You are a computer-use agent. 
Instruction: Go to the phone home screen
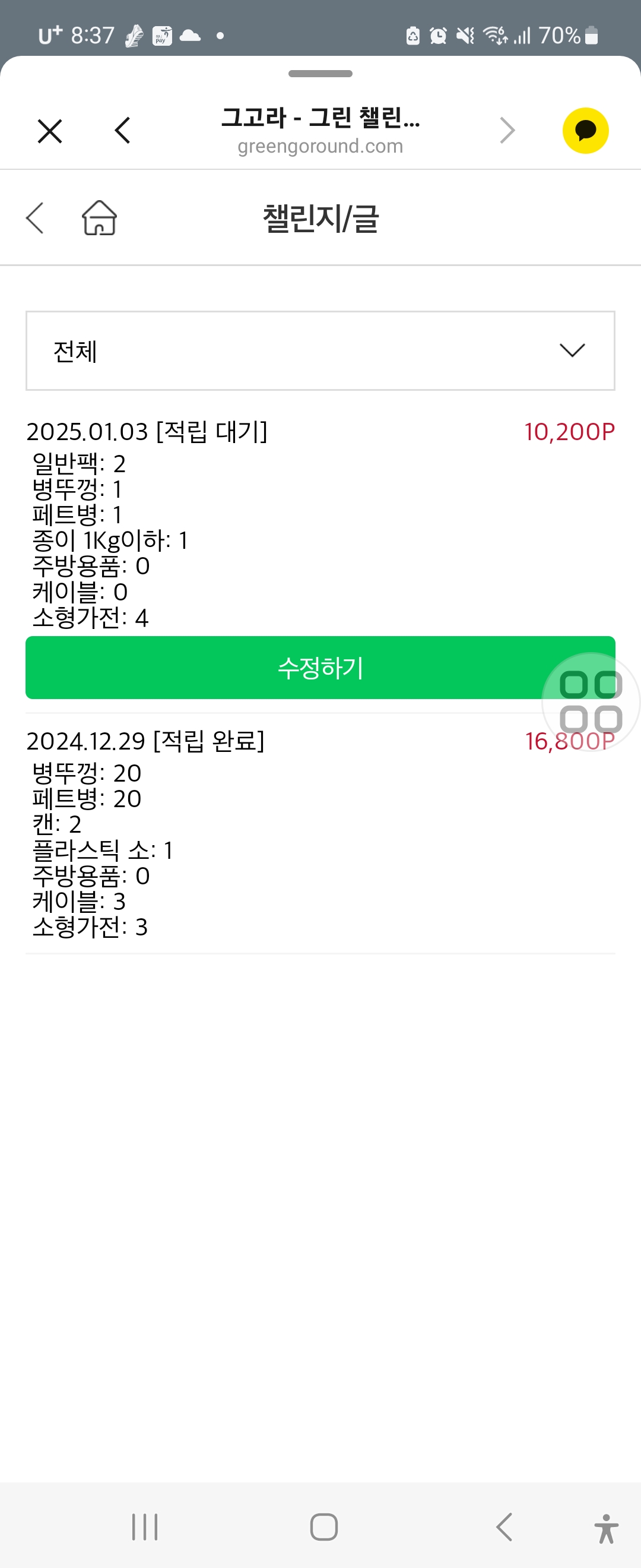[x=323, y=1526]
